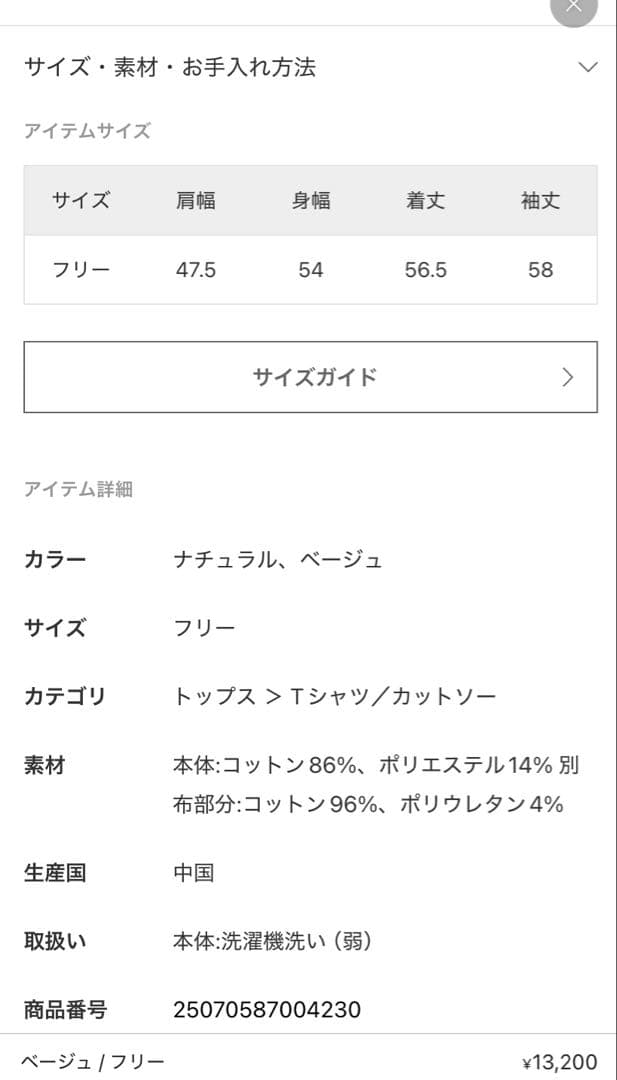Close the product details overlay
The image size is (617, 1080).
pyautogui.click(x=573, y=7)
